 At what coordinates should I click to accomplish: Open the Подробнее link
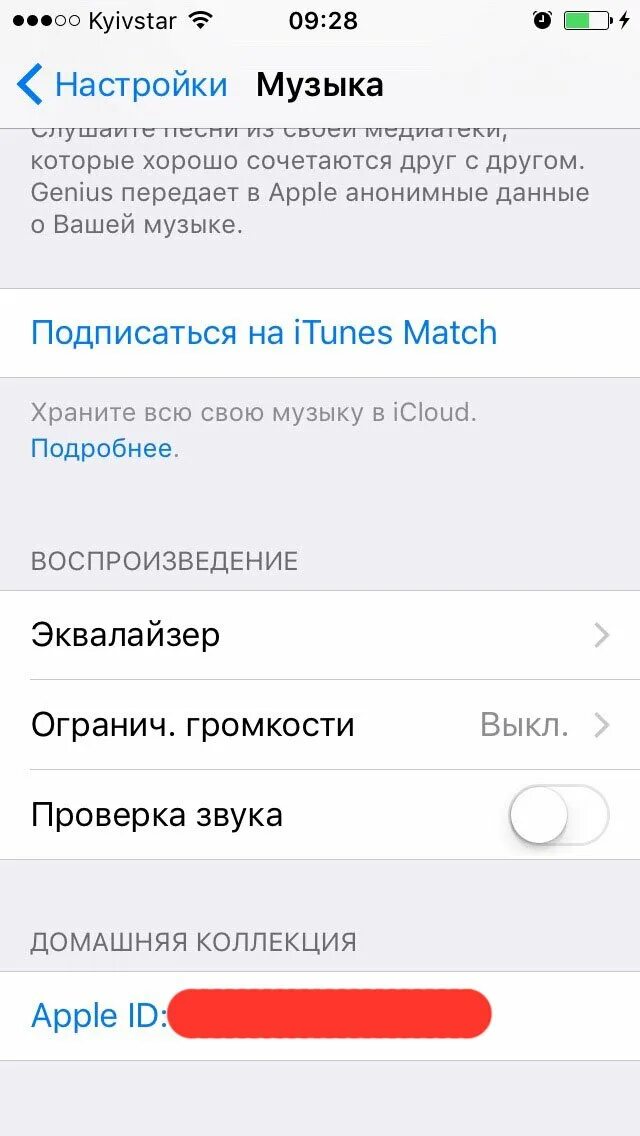[101, 448]
